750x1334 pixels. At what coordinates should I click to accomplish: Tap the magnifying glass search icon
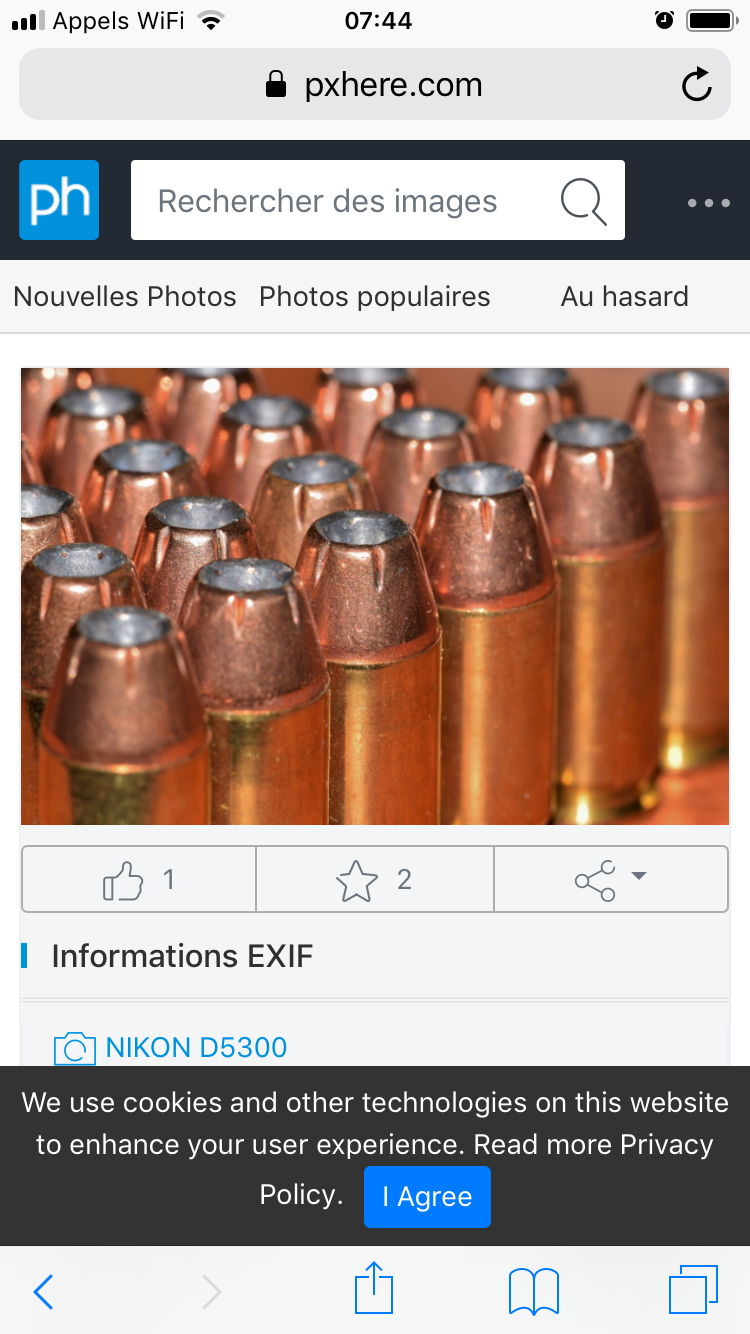(x=584, y=201)
